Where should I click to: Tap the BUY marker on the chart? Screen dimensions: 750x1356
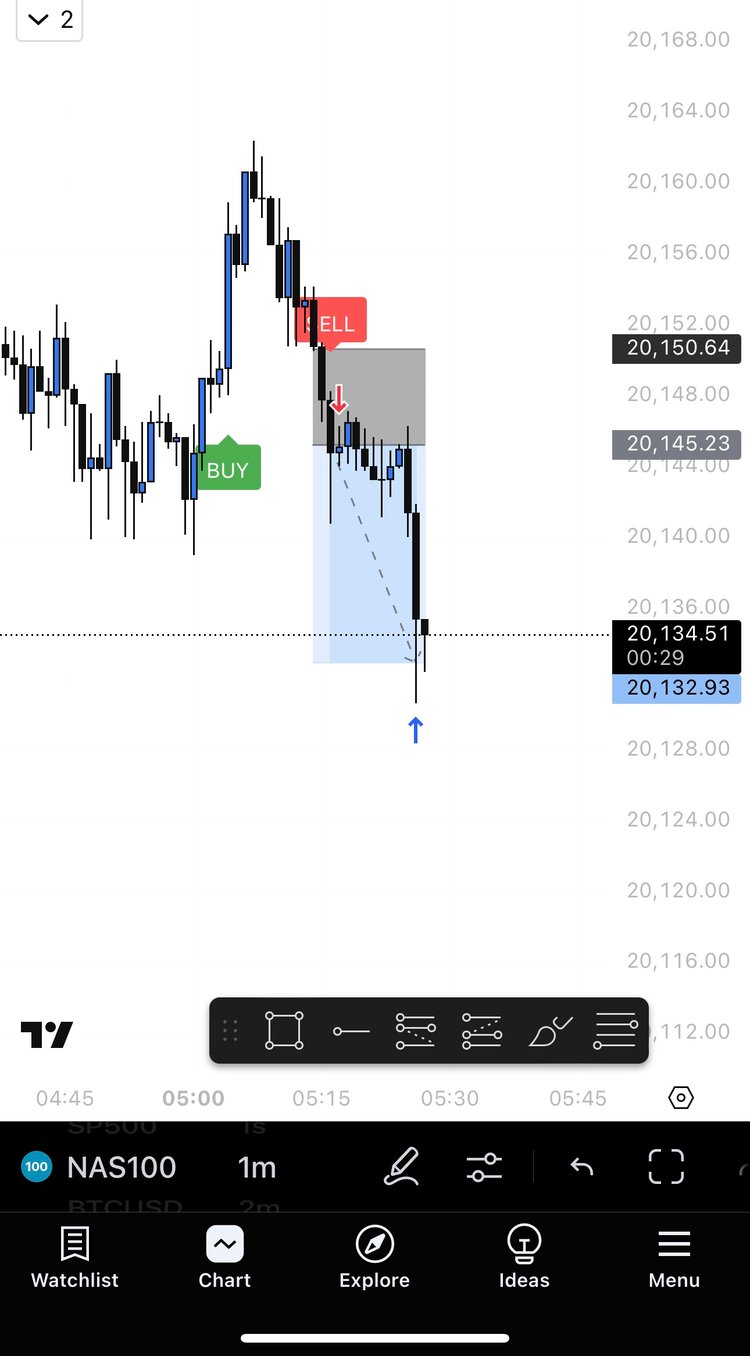pyautogui.click(x=228, y=469)
